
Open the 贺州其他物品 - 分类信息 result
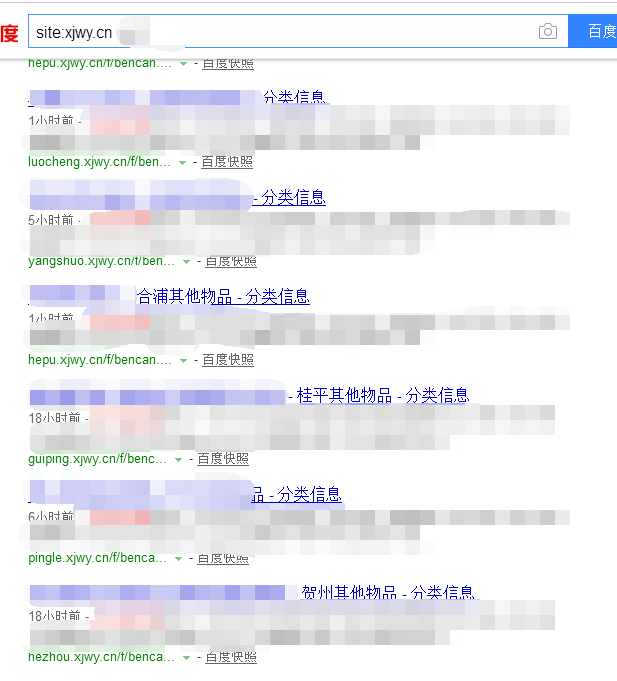[x=388, y=592]
